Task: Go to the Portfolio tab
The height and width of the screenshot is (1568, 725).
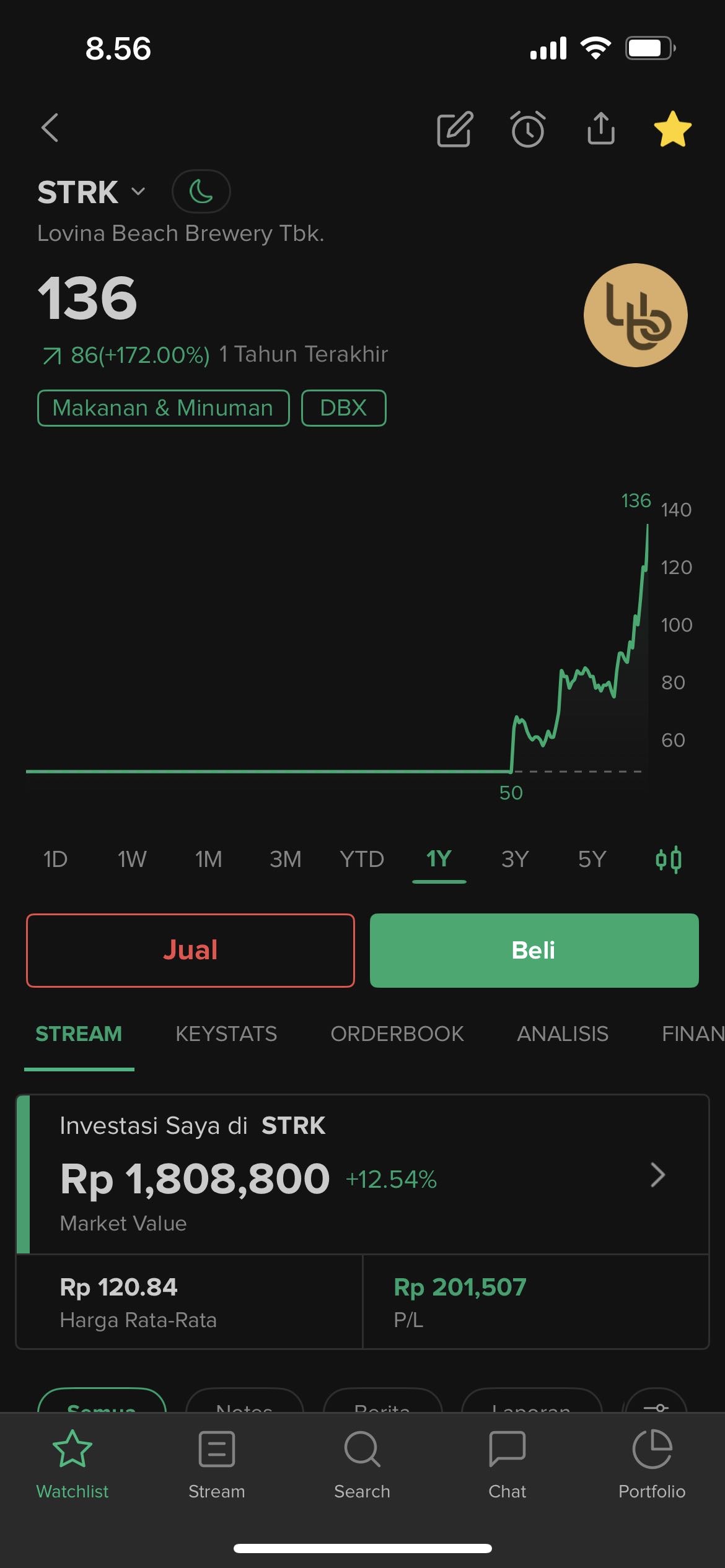Action: pyautogui.click(x=652, y=1465)
